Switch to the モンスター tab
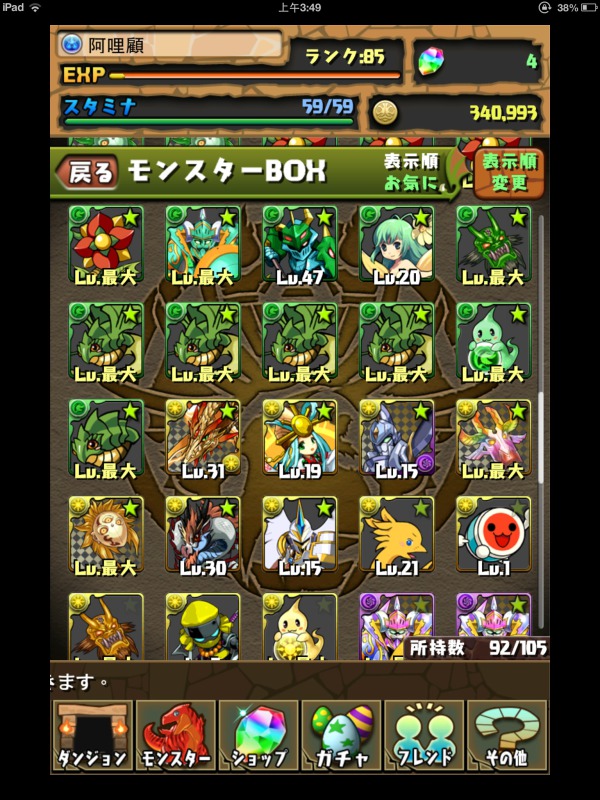Image resolution: width=600 pixels, height=800 pixels. [174, 735]
